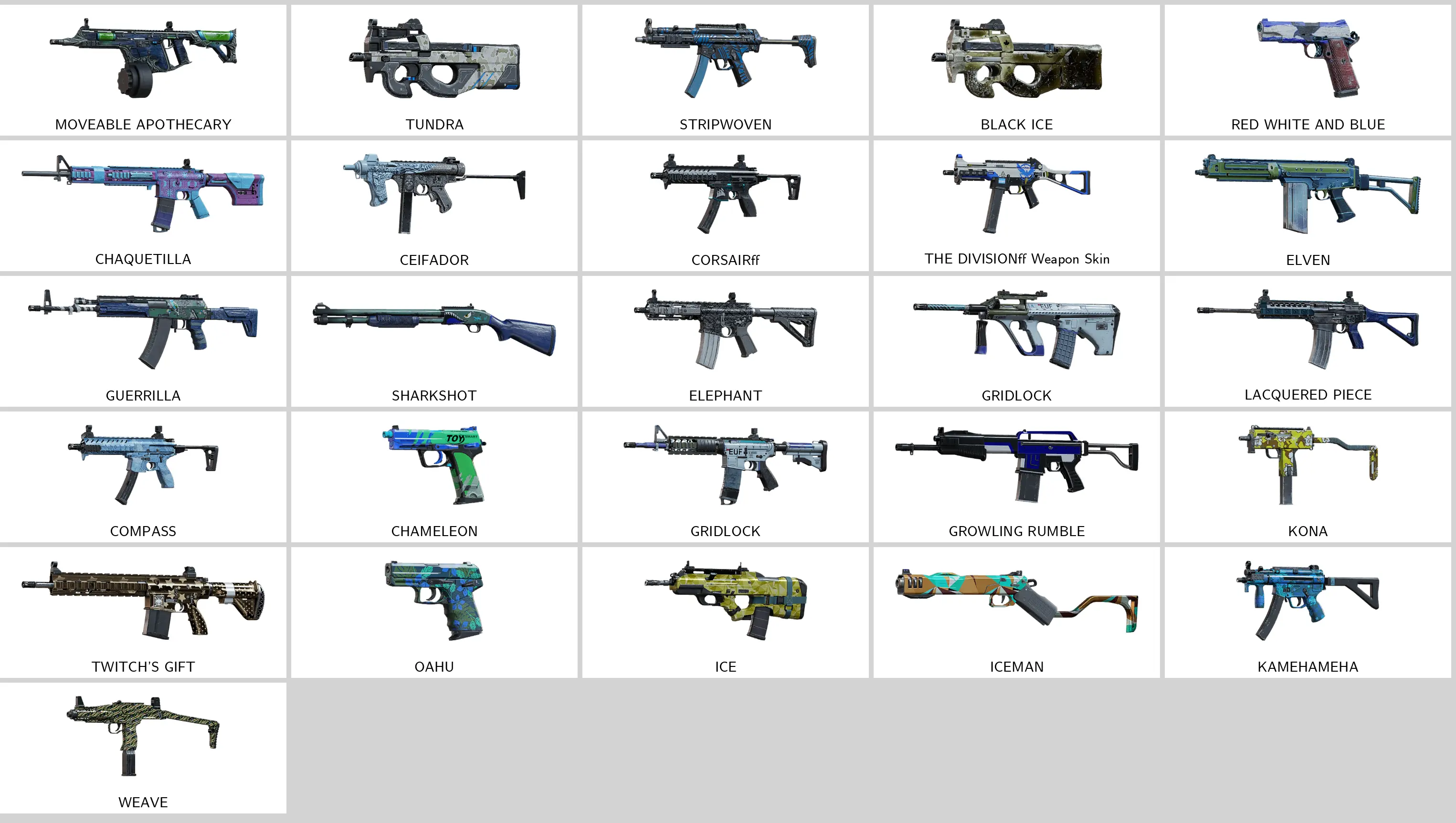Open the Growling Rumble skin card
The height and width of the screenshot is (823, 1456).
pyautogui.click(x=1016, y=476)
